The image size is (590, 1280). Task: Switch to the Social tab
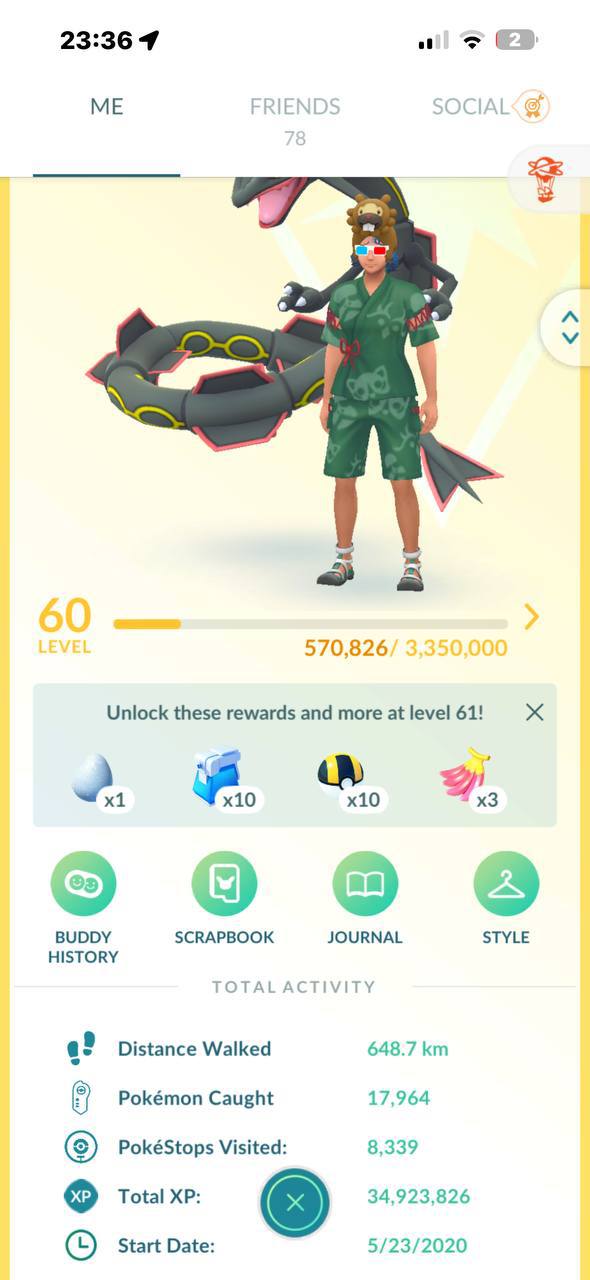[x=491, y=106]
